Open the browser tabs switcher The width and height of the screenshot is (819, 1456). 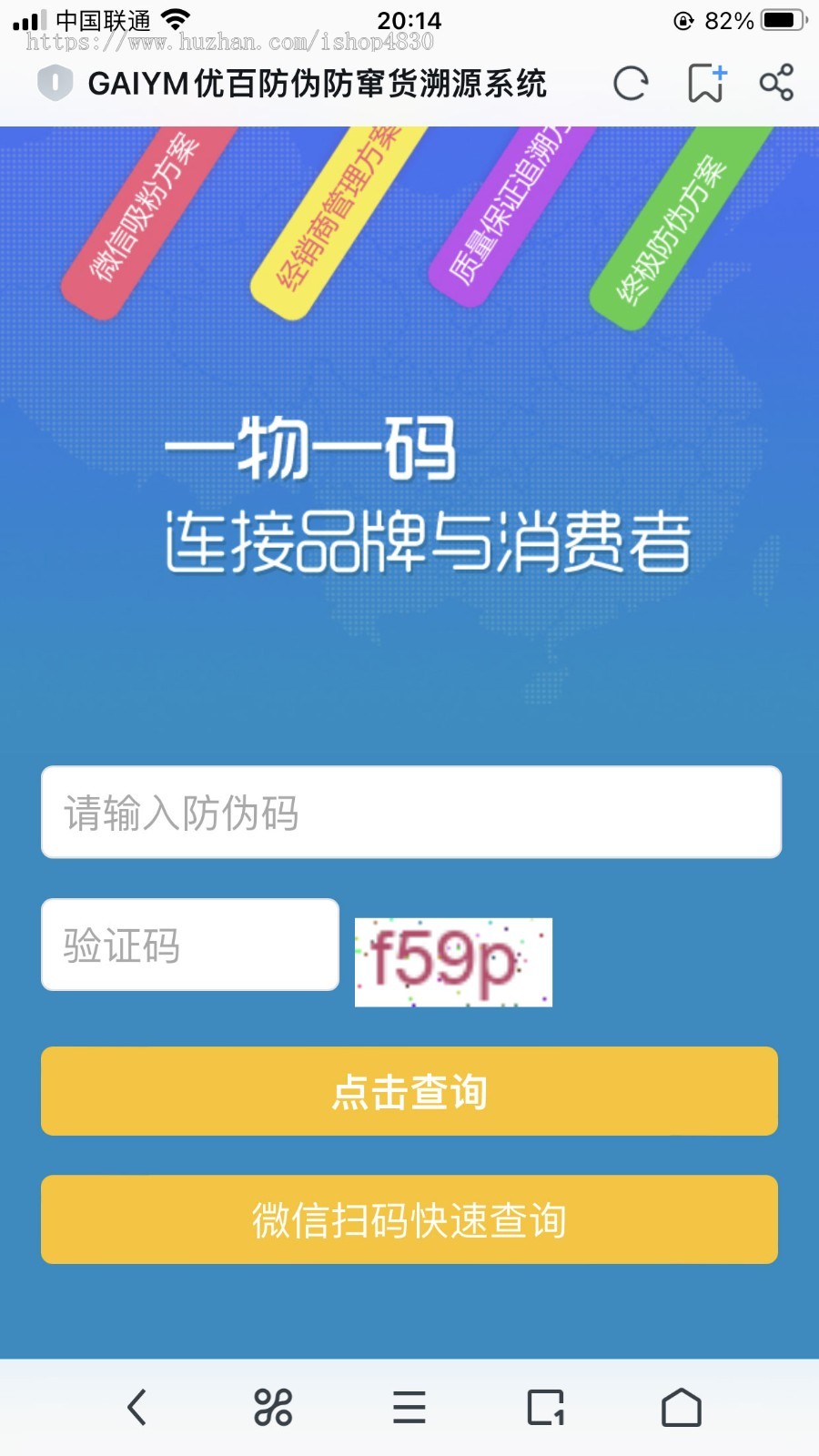546,1407
